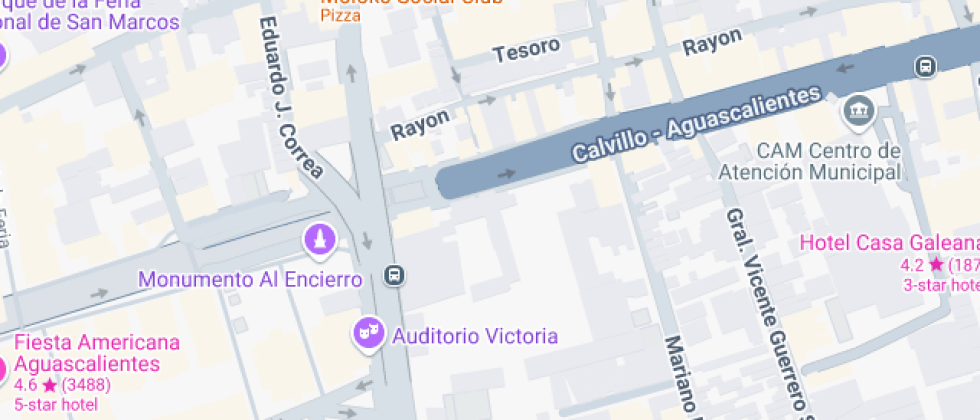Select the Monumento Al Encierro map pin
Viewport: 980px width, 420px height.
[319, 240]
